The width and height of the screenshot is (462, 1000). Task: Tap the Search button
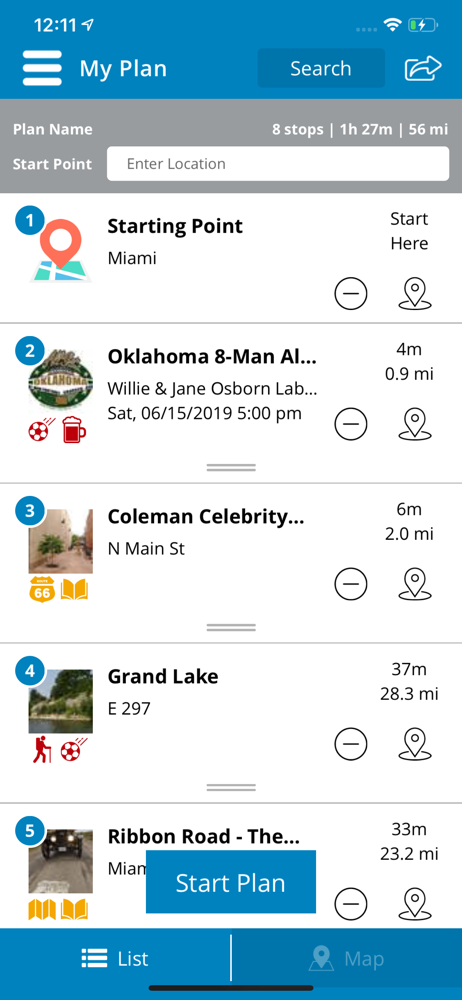(321, 68)
